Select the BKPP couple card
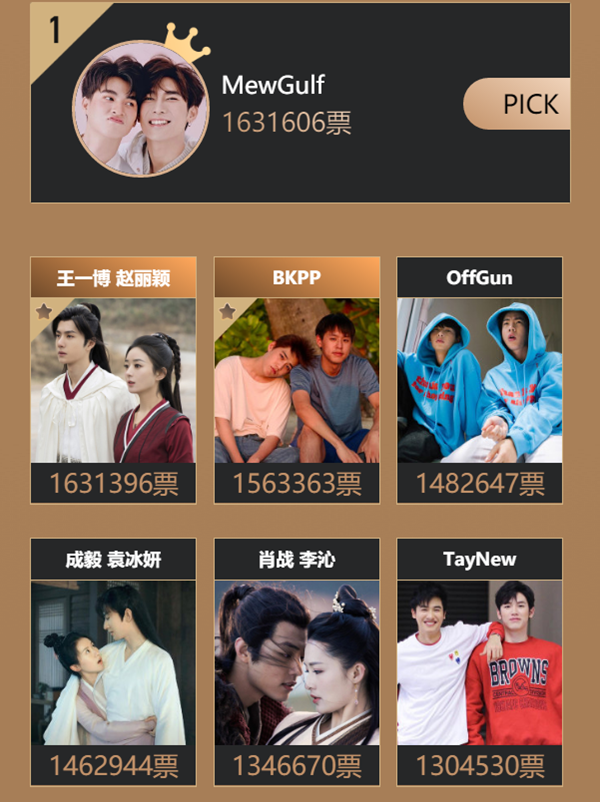This screenshot has height=802, width=600. 296,380
